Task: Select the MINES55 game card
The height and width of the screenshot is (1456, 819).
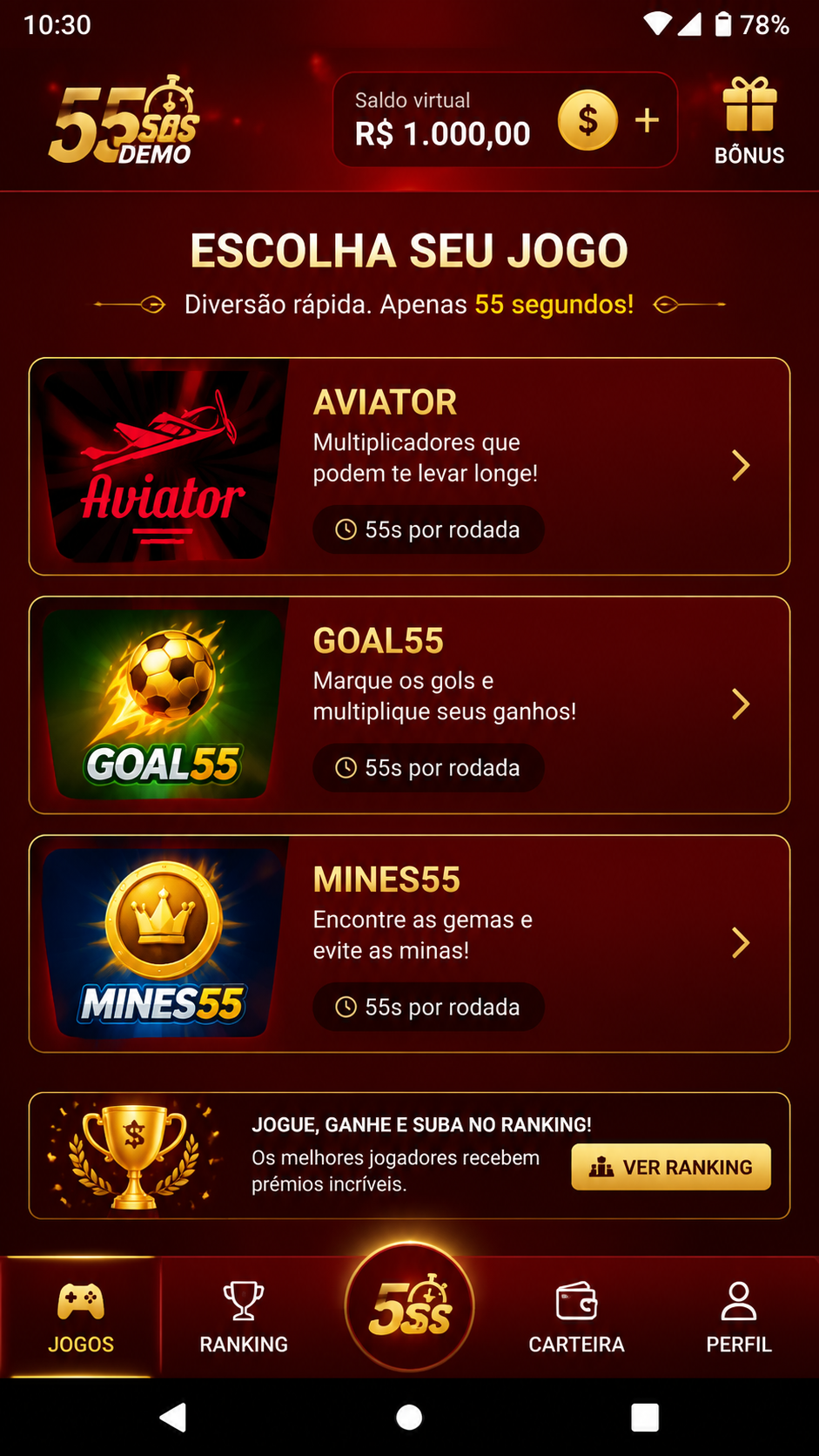Action: pos(409,943)
